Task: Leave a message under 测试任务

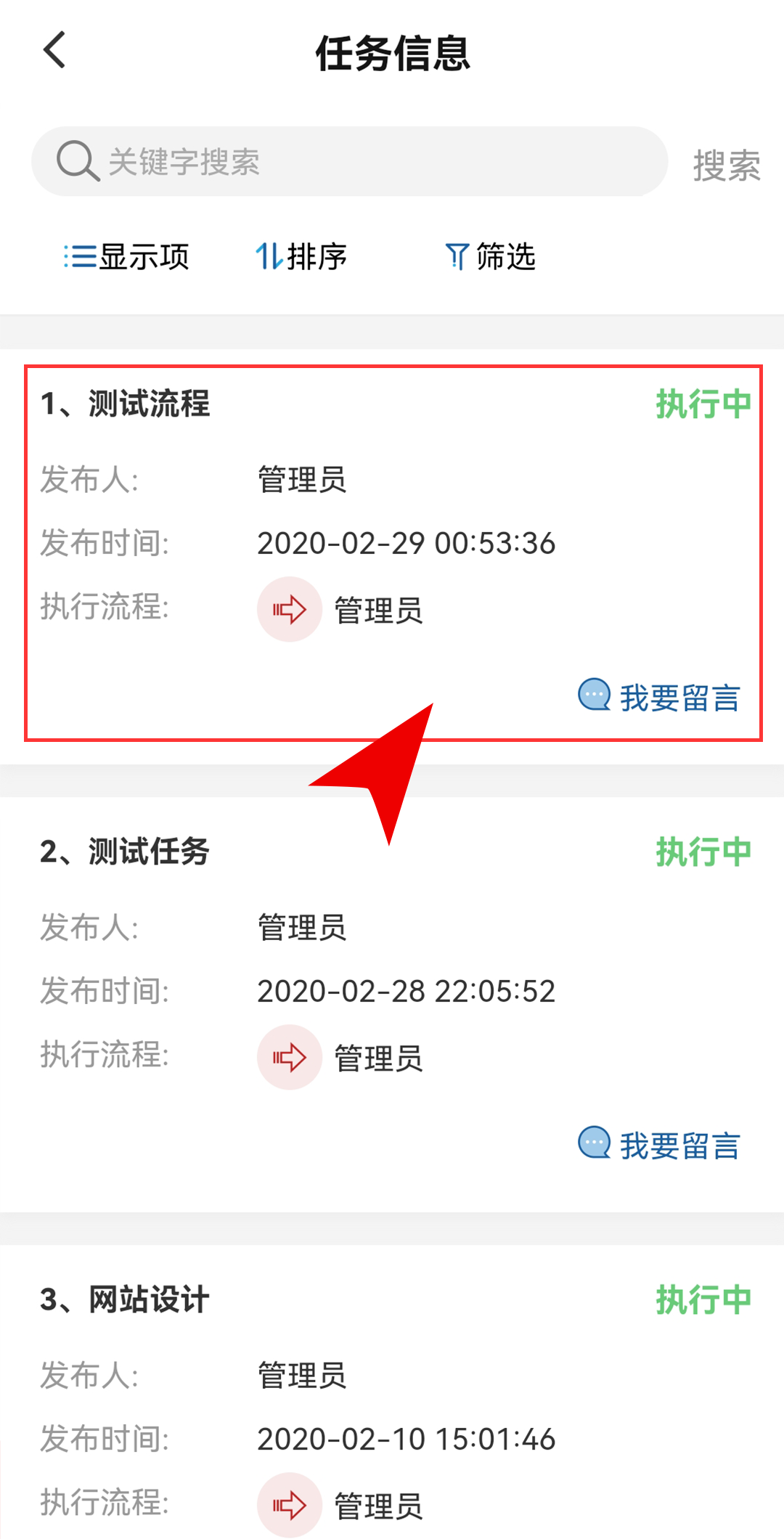Action: point(659,1145)
